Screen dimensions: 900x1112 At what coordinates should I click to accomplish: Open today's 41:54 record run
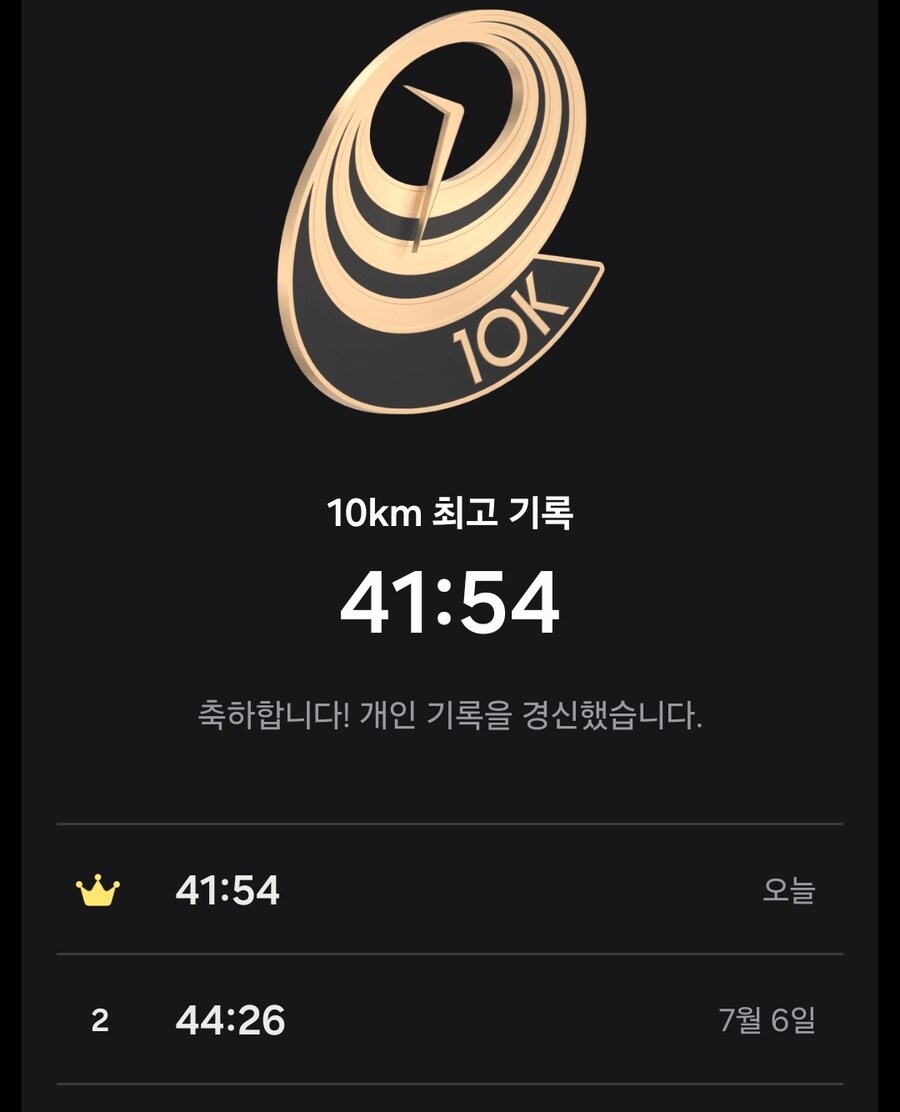pos(448,890)
